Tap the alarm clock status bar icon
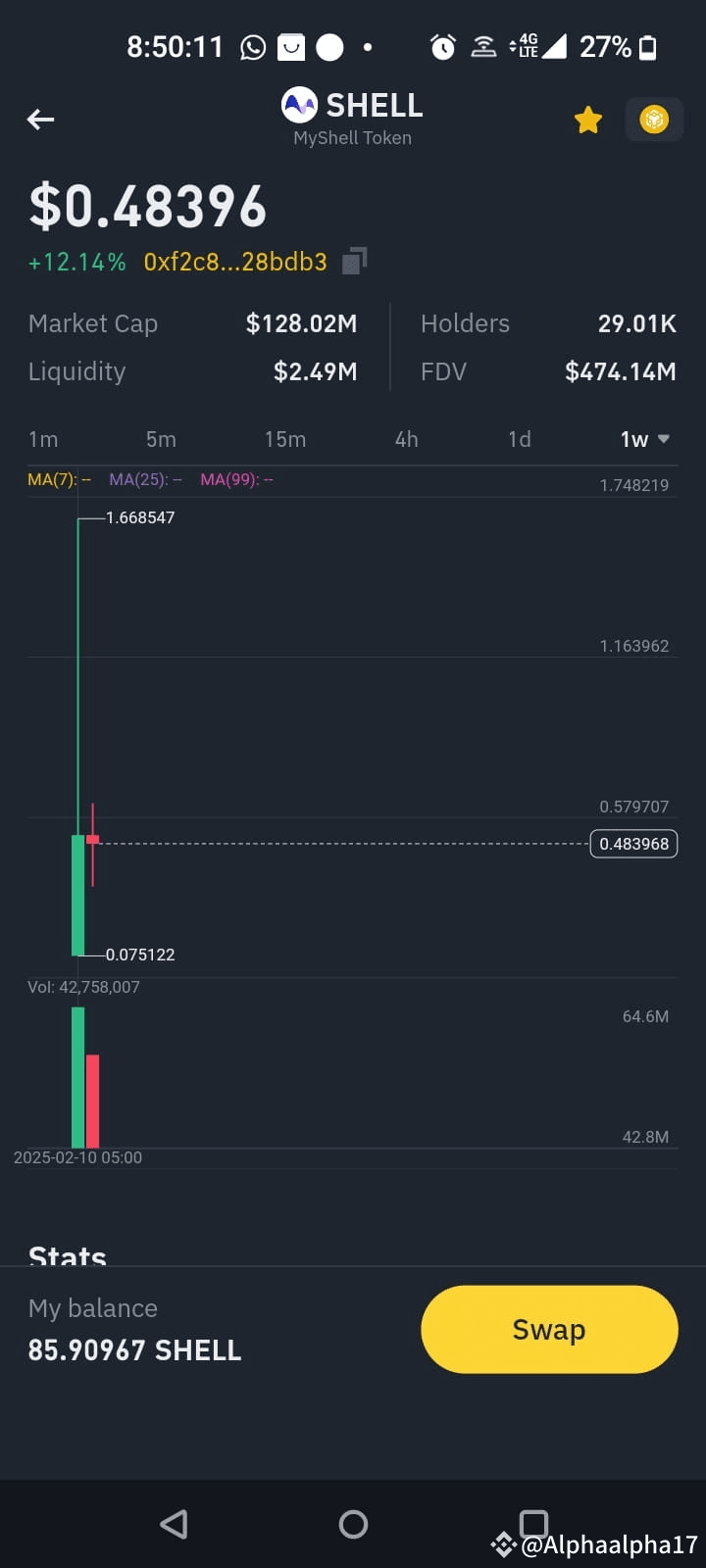The width and height of the screenshot is (706, 1568). click(442, 46)
